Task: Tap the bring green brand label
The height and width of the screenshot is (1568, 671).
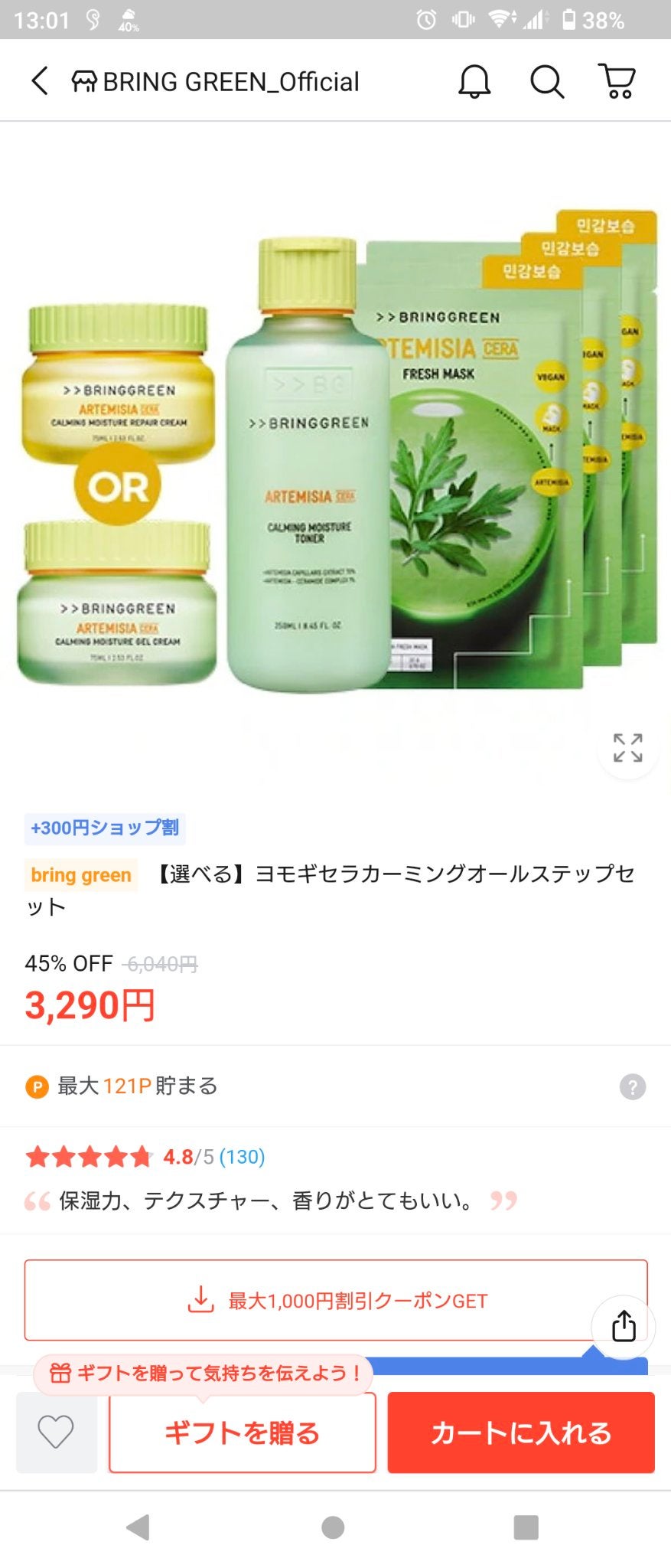Action: pyautogui.click(x=80, y=875)
